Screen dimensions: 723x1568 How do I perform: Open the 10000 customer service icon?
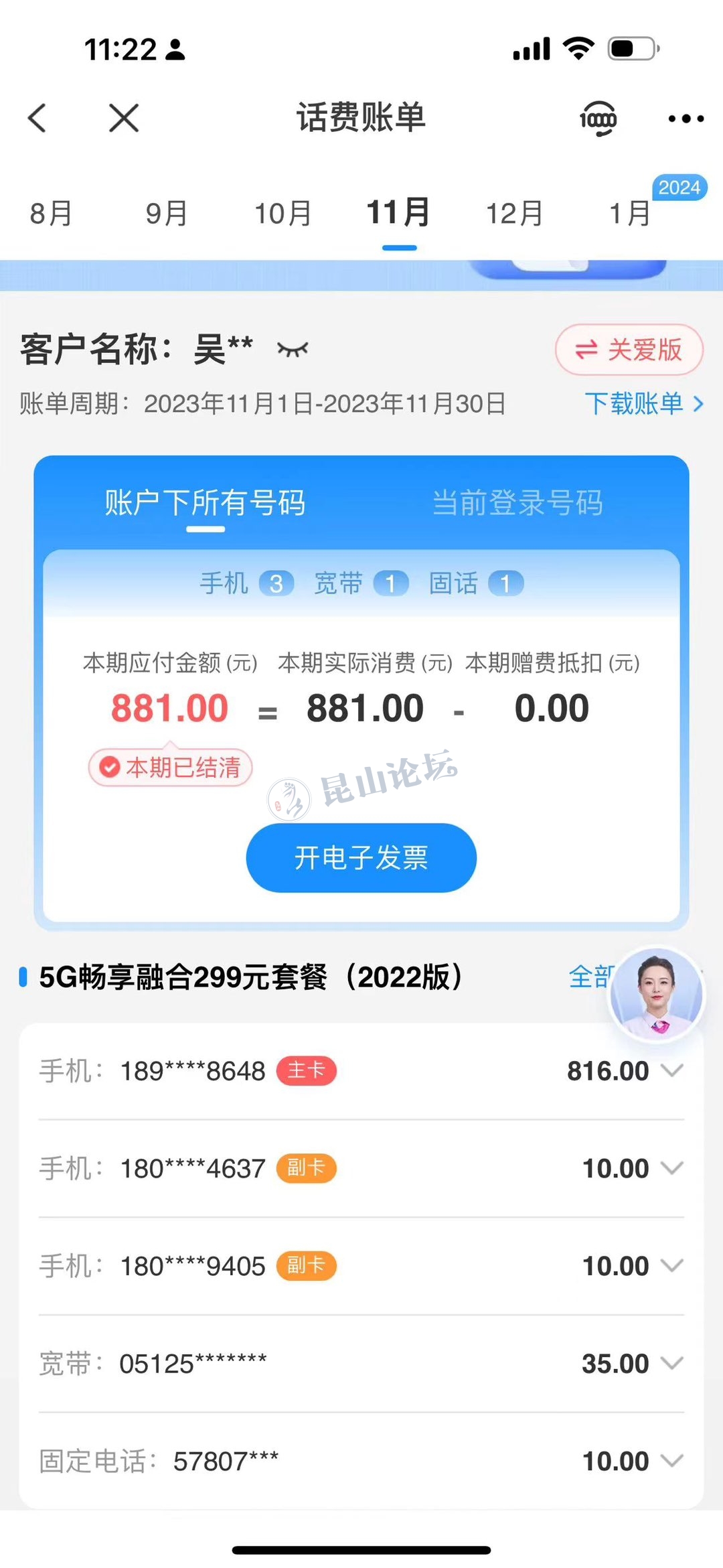pyautogui.click(x=598, y=119)
